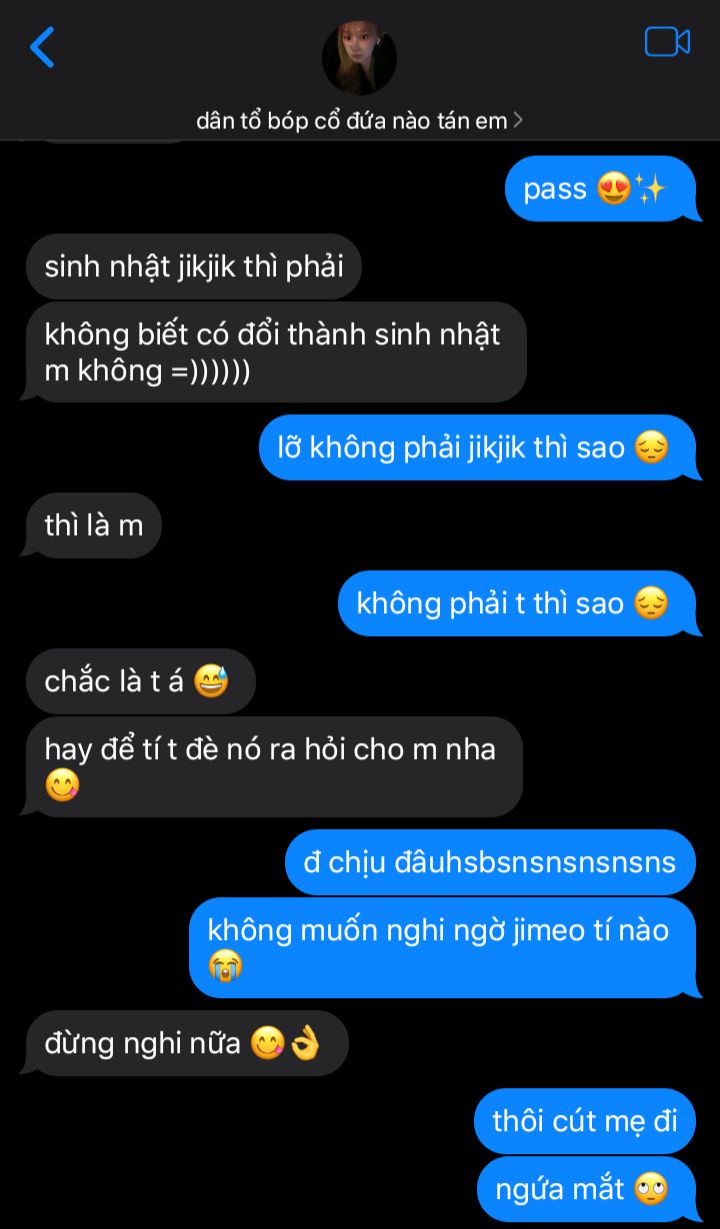Start a FaceTime video call
The width and height of the screenshot is (720, 1229).
[x=667, y=42]
